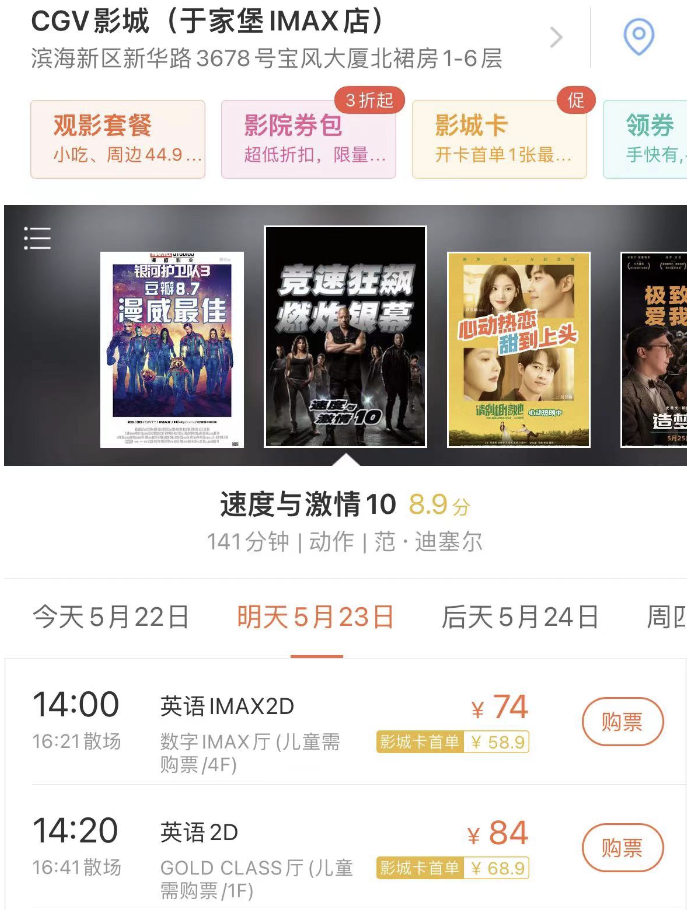The height and width of the screenshot is (910, 700).
Task: Open the 影院券包 coupon pack
Action: [x=308, y=139]
